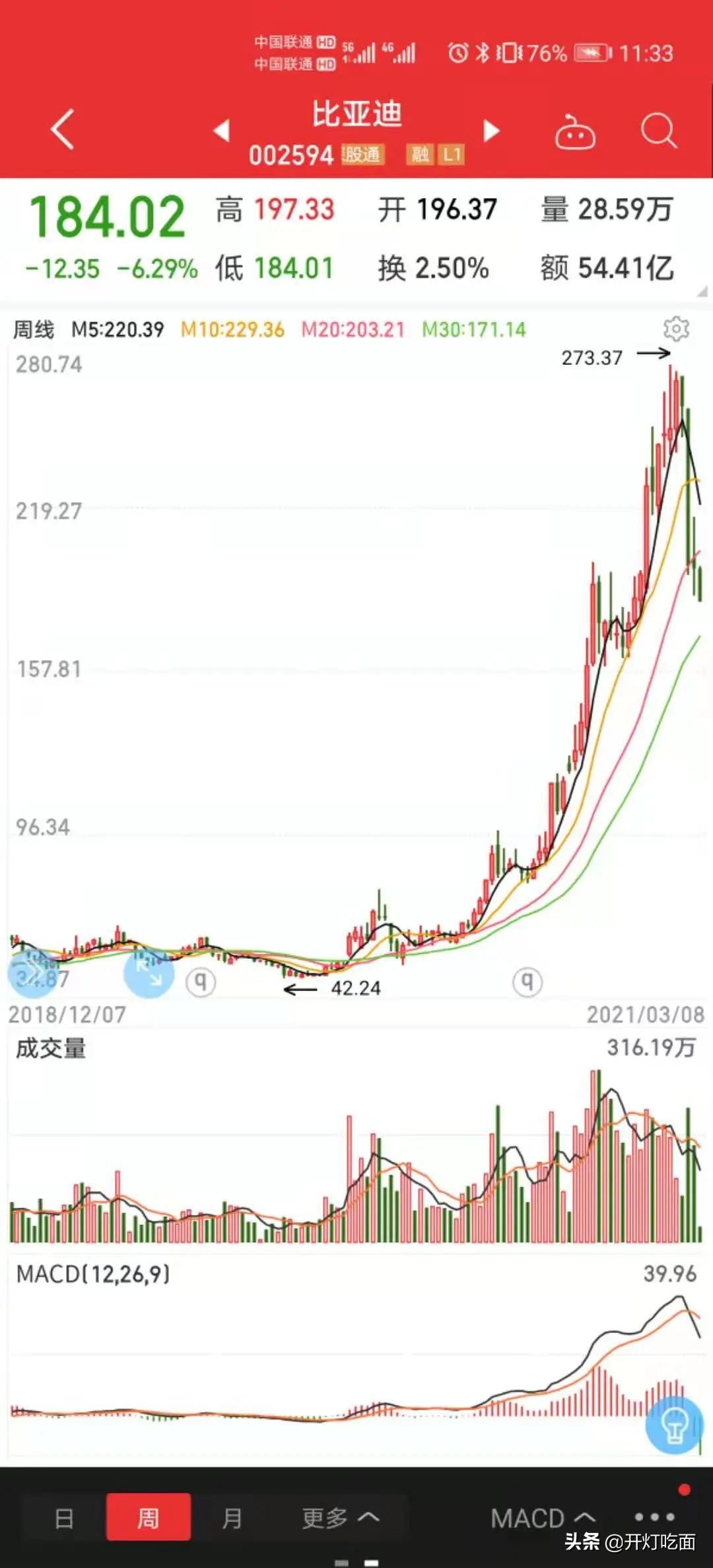Switch to previous stock via left triangle
Viewport: 713px width, 1568px height.
[x=221, y=131]
